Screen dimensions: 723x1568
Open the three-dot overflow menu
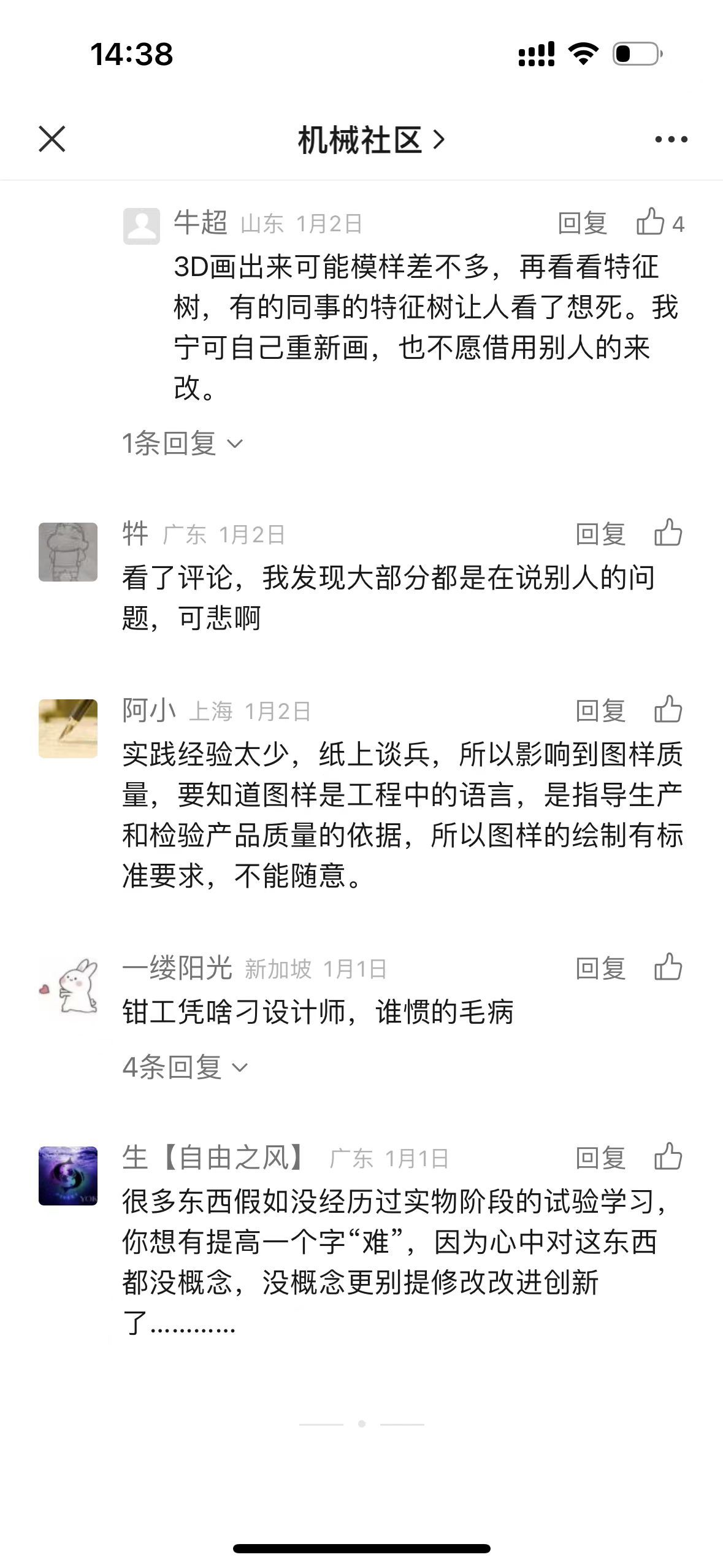click(x=671, y=139)
